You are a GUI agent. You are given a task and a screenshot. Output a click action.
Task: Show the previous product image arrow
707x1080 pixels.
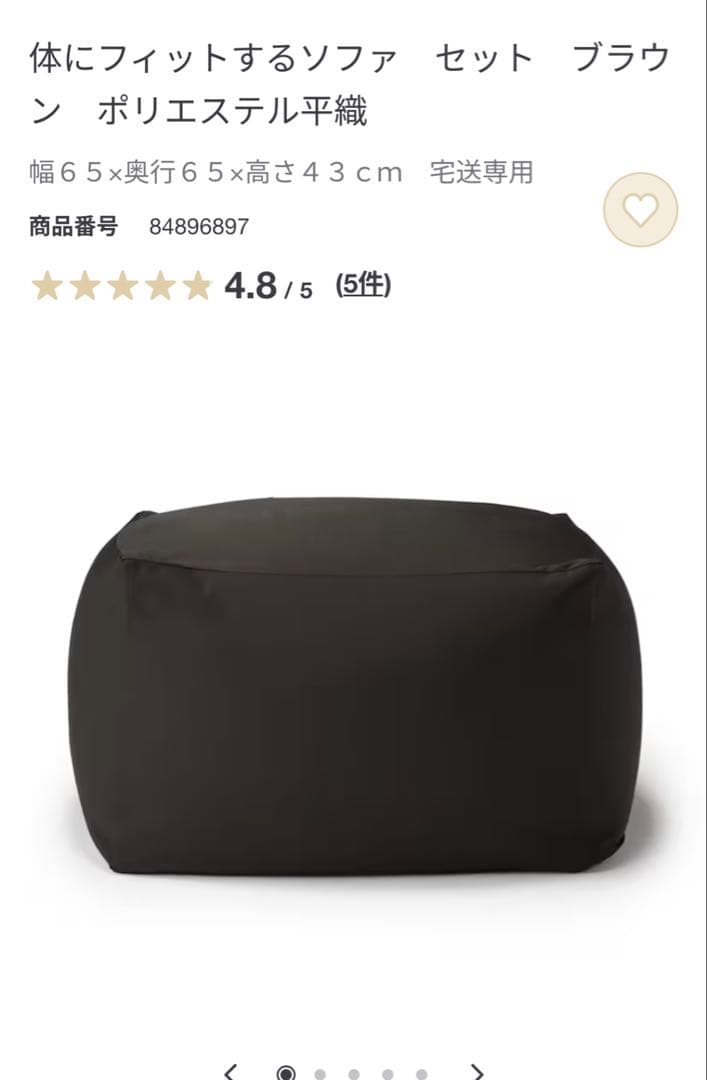(231, 1072)
